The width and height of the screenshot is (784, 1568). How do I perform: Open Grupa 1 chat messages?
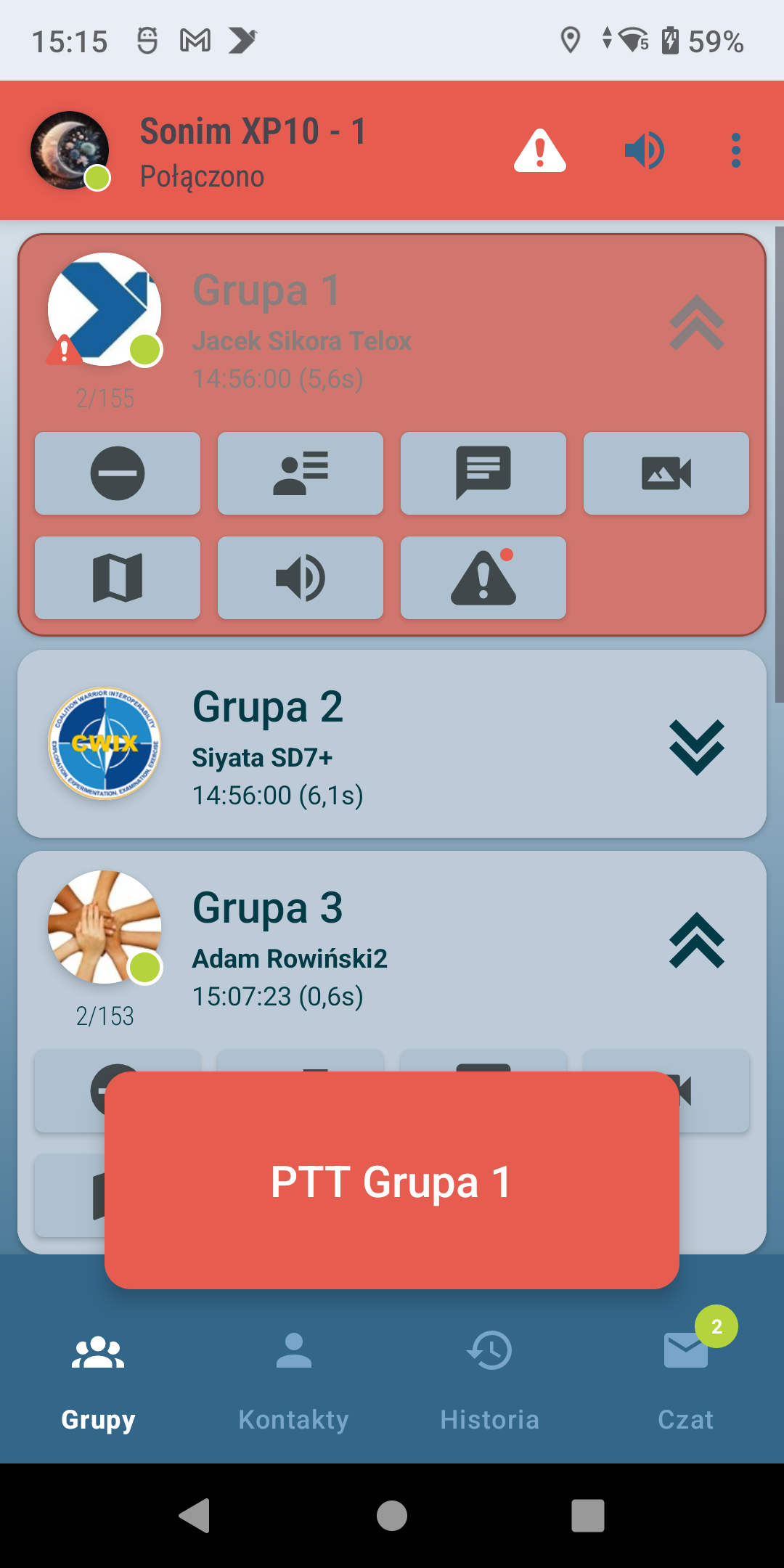coord(483,473)
